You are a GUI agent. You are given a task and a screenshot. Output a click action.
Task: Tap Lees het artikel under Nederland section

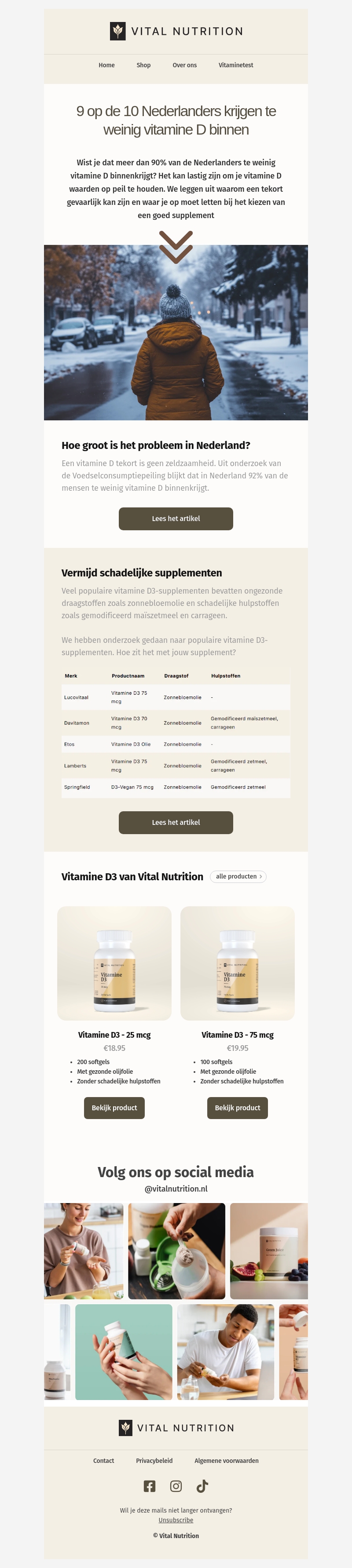point(176,518)
